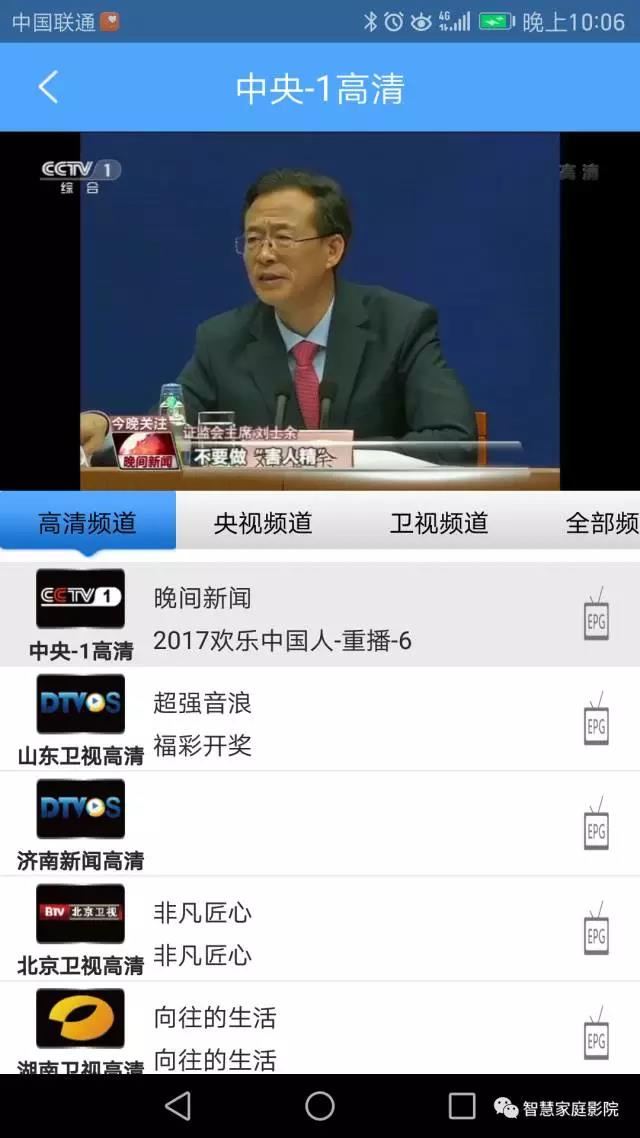Show the EPG guide for 济南新闻高清
Viewport: 640px width, 1138px height.
(x=596, y=824)
